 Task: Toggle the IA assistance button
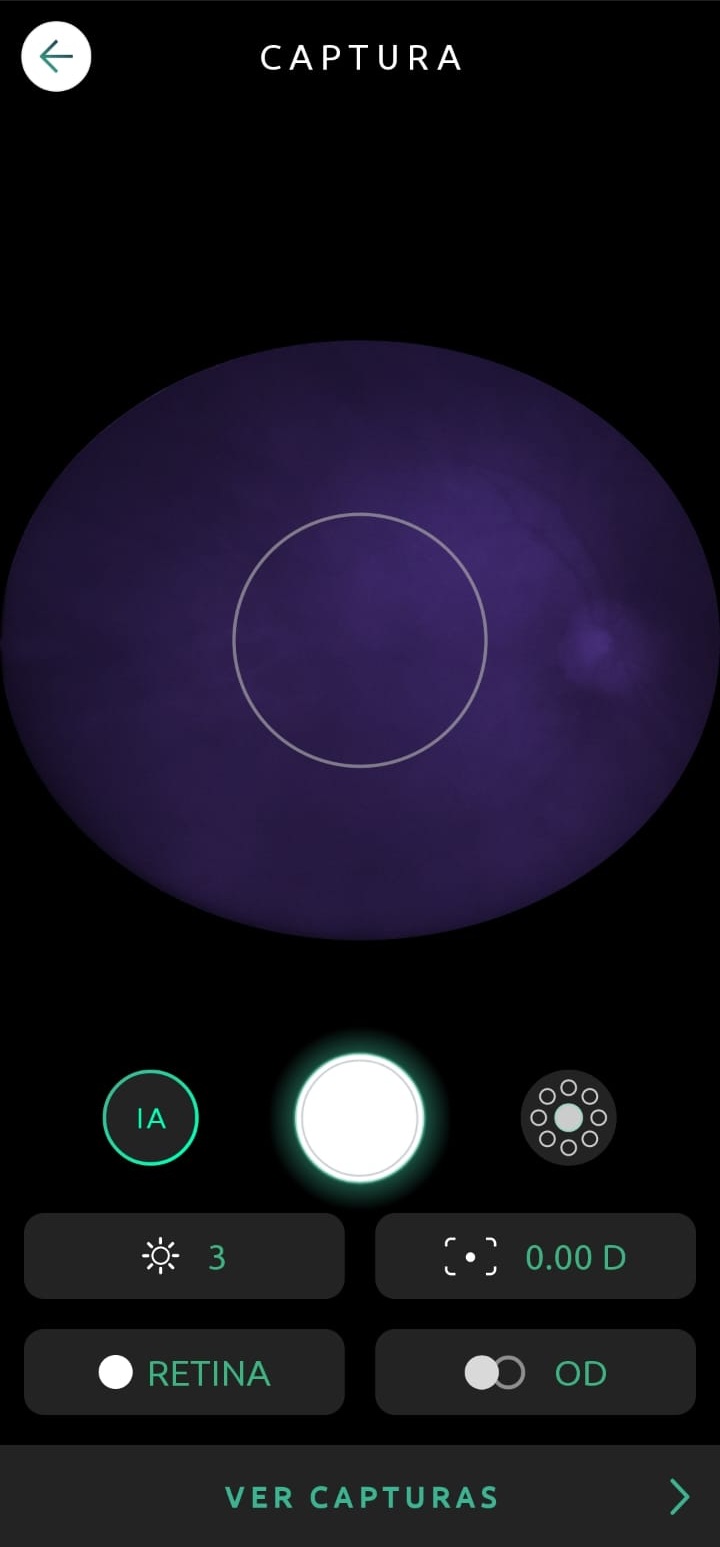151,1118
